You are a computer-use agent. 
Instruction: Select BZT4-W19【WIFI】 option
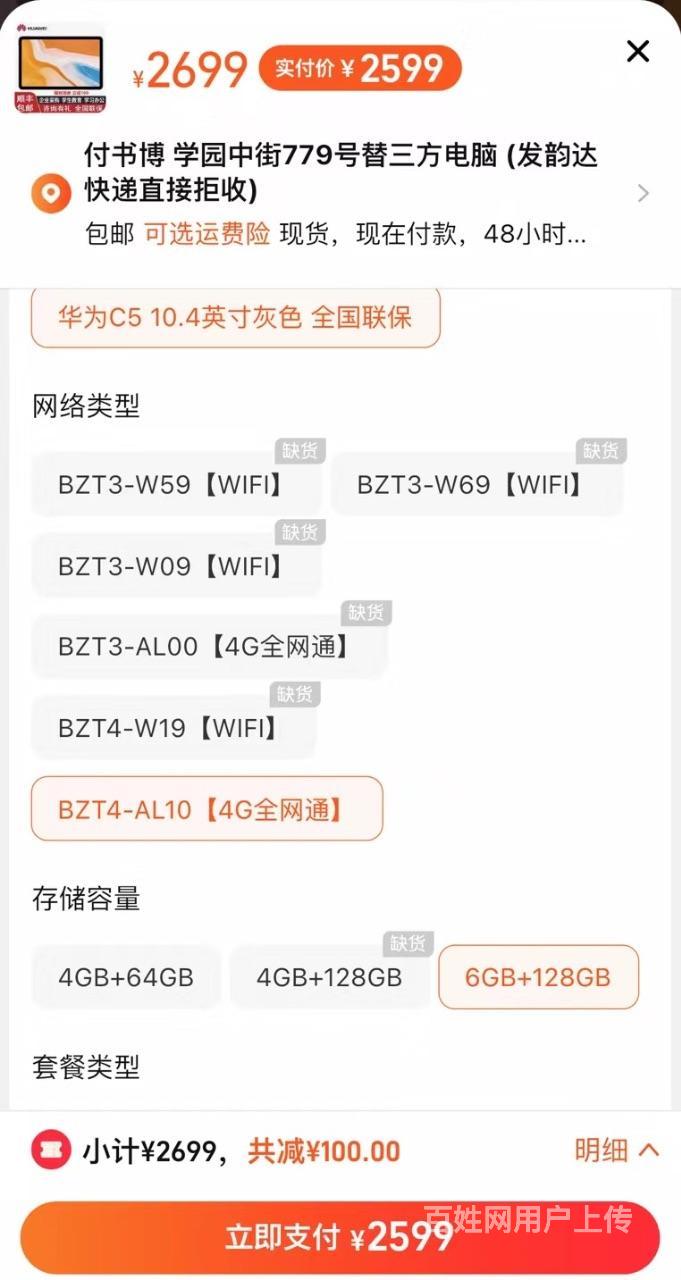click(172, 728)
